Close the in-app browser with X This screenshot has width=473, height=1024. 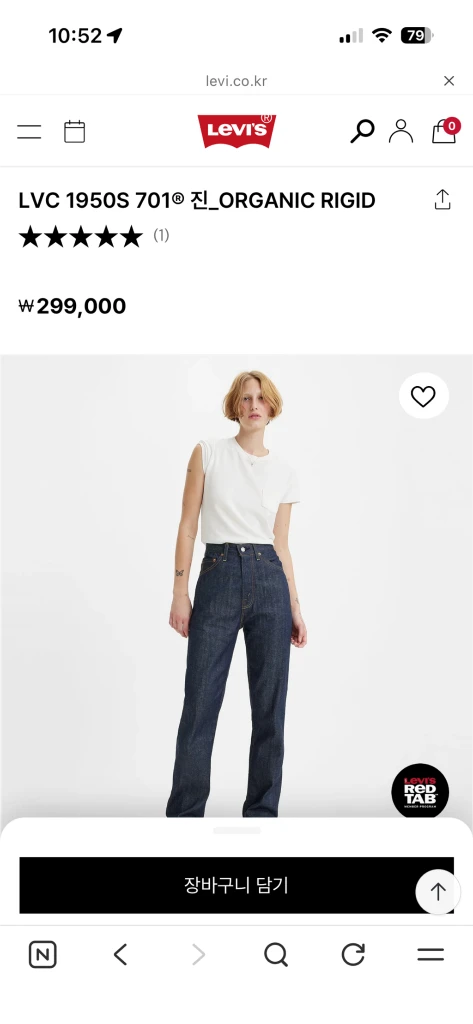pos(449,81)
